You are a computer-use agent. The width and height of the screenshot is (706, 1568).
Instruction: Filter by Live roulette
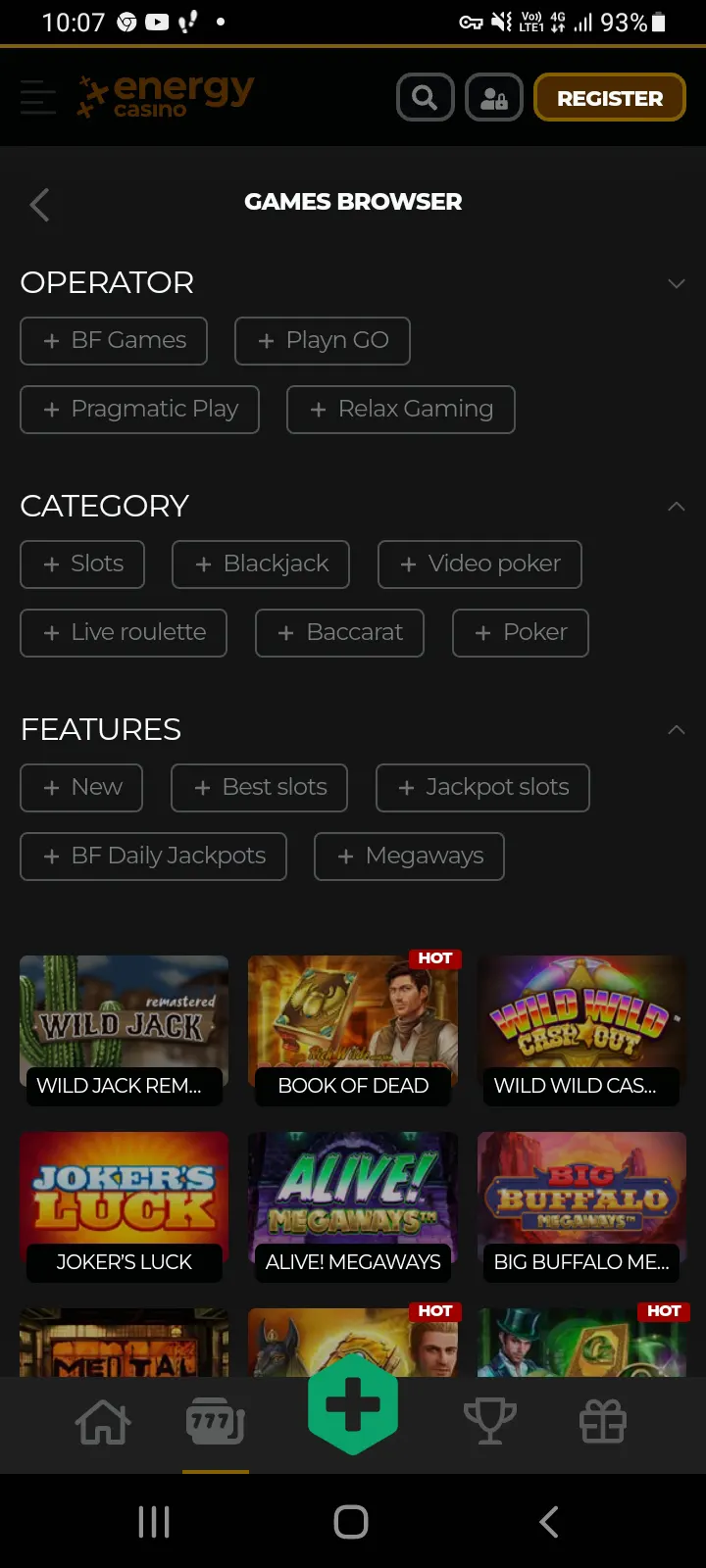124,632
